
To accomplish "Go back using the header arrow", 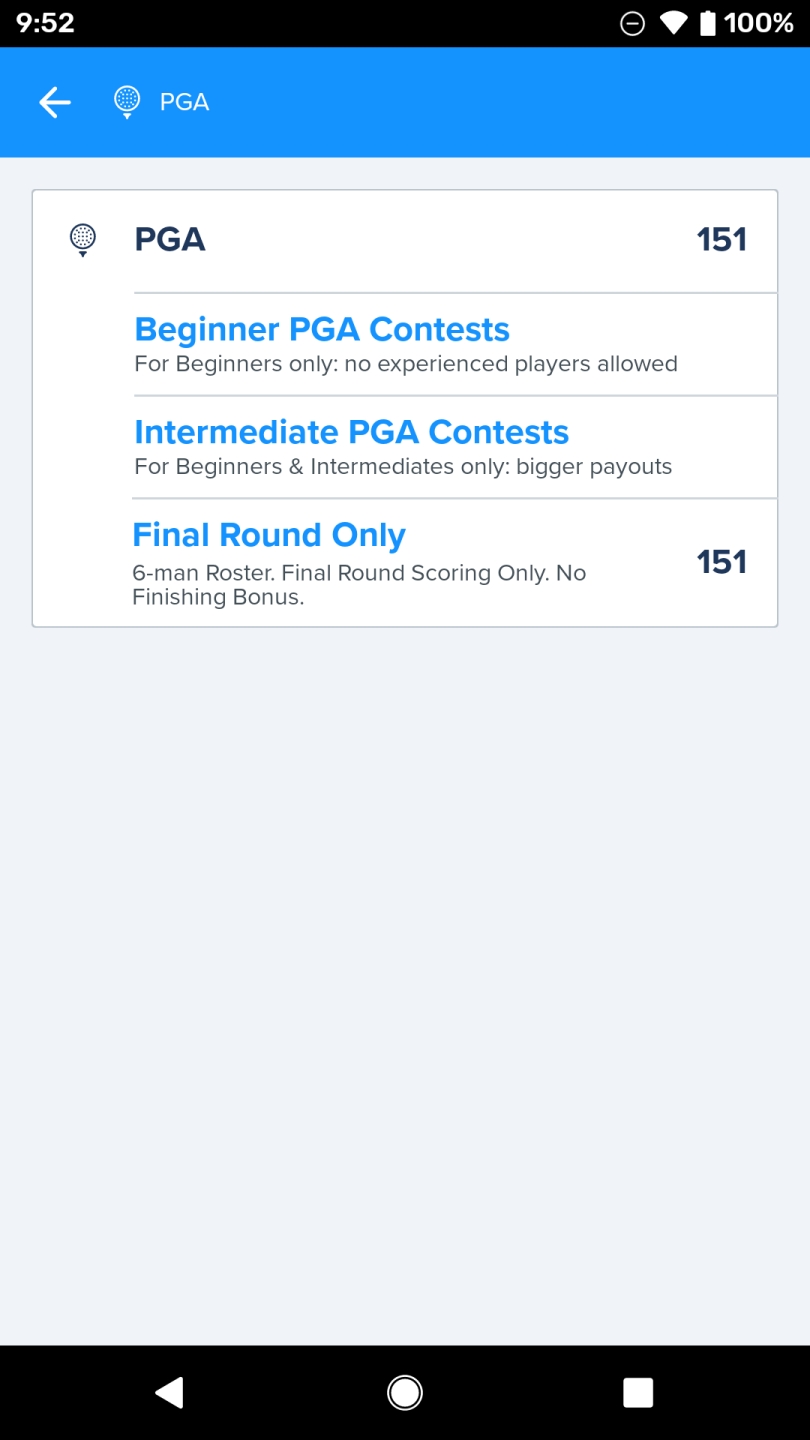I will click(55, 102).
